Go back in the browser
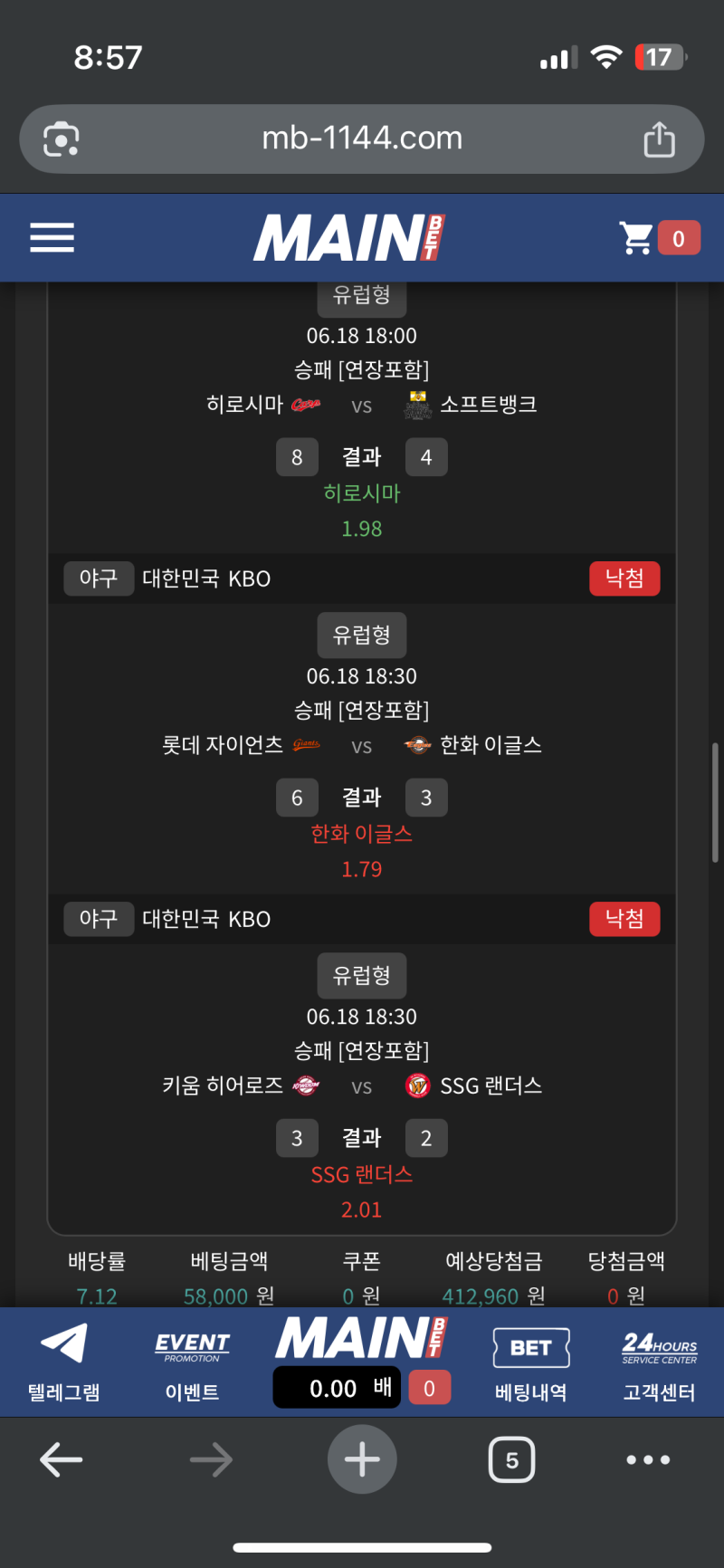Image resolution: width=724 pixels, height=1568 pixels. [62, 1459]
